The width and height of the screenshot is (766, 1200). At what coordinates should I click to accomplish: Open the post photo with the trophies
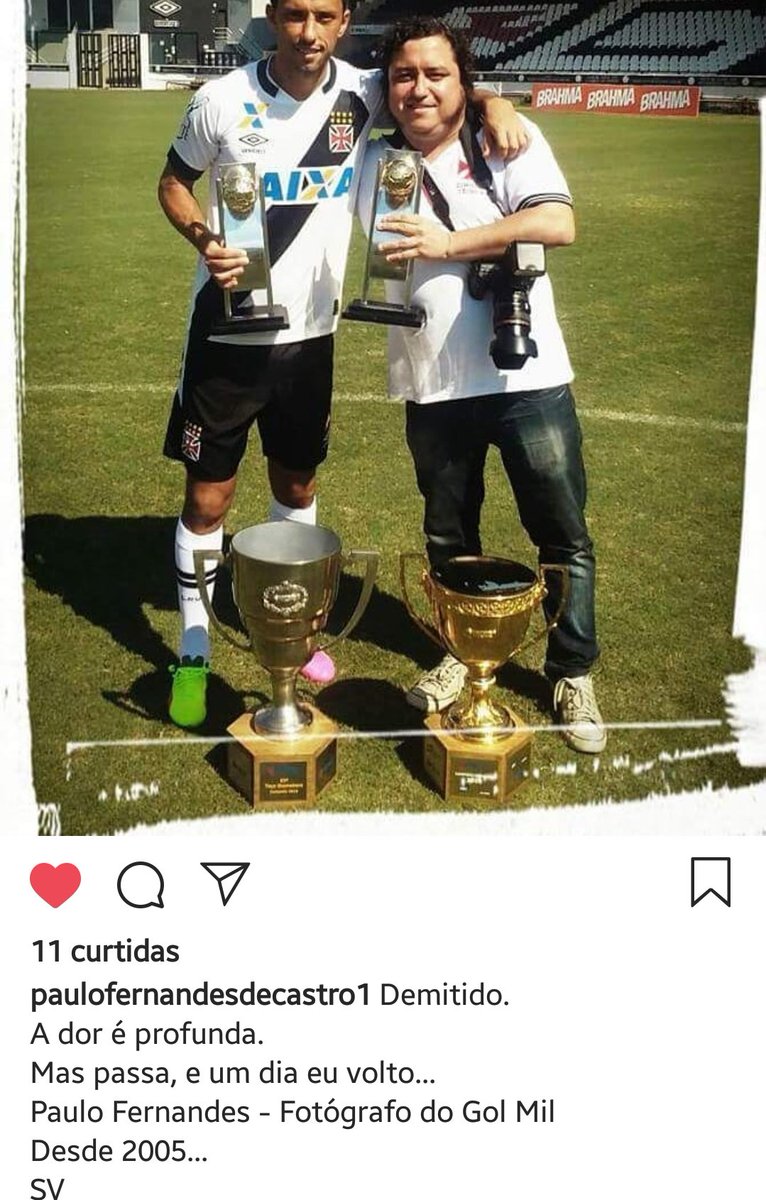(383, 420)
